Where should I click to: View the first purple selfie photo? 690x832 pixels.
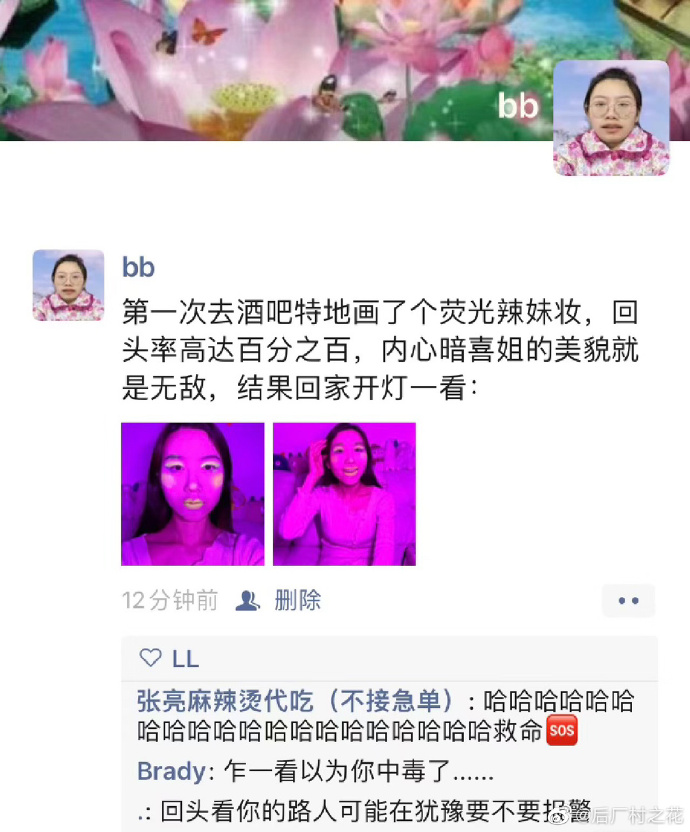[193, 494]
